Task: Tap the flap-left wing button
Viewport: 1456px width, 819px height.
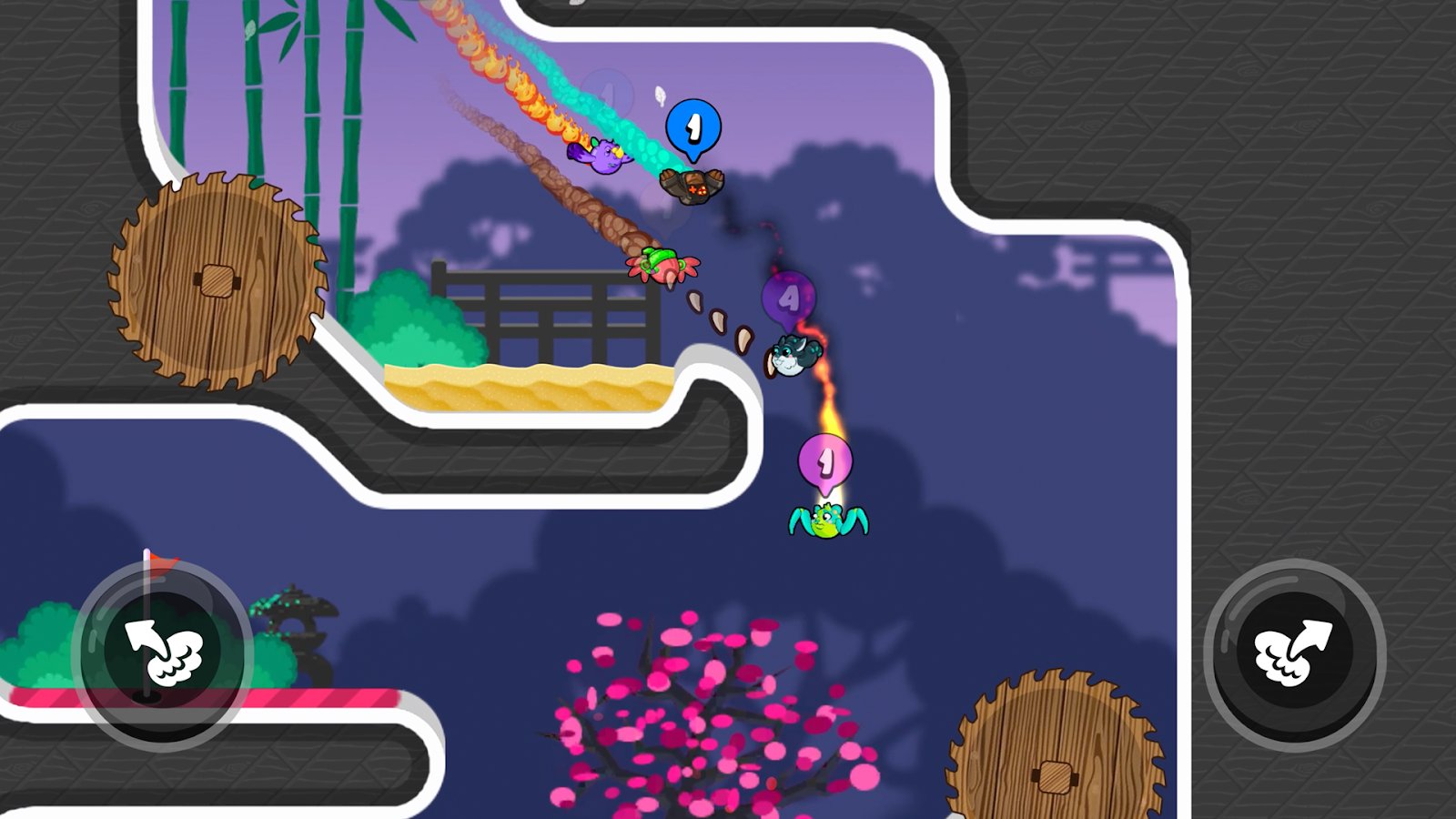Action: tap(163, 652)
